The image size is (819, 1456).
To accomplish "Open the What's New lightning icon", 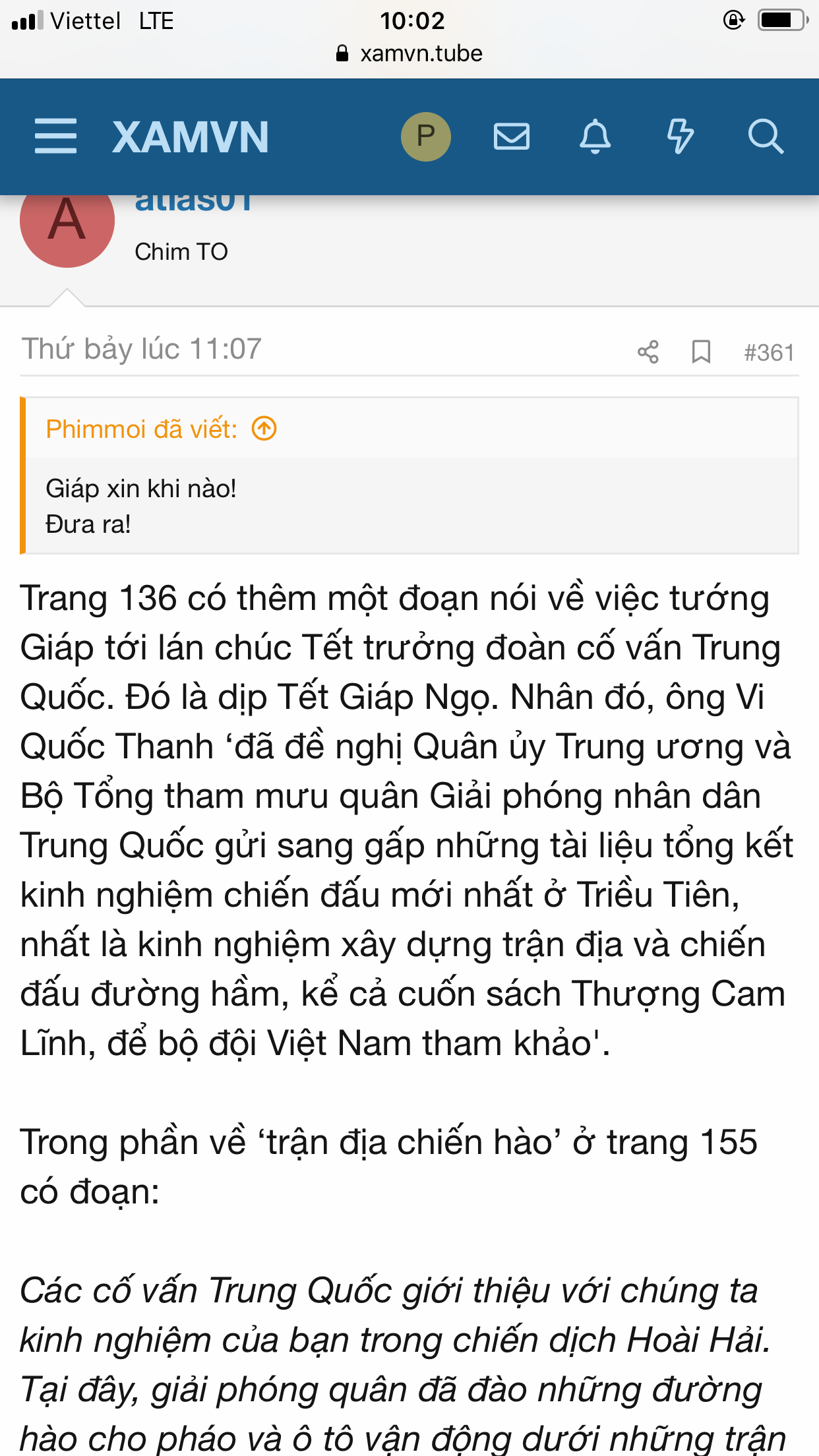I will 680,136.
